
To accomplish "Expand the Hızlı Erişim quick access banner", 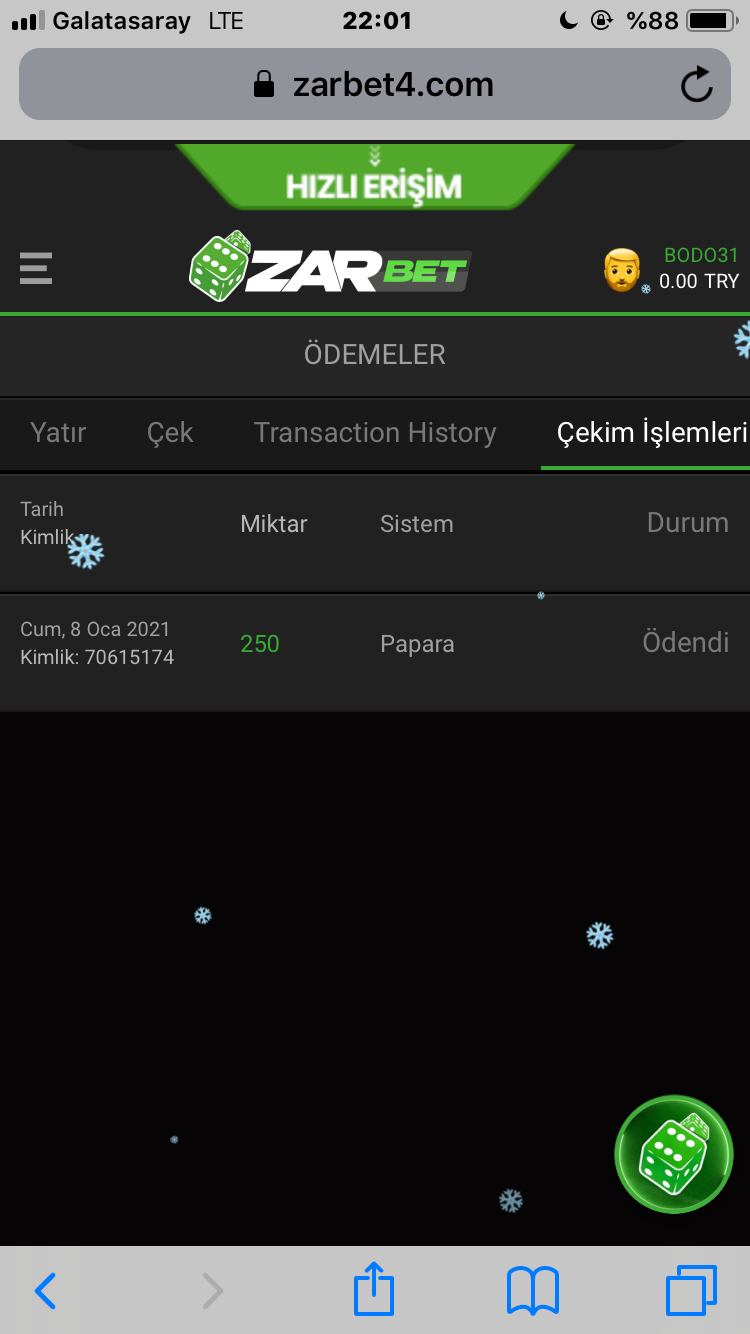I will [x=375, y=178].
